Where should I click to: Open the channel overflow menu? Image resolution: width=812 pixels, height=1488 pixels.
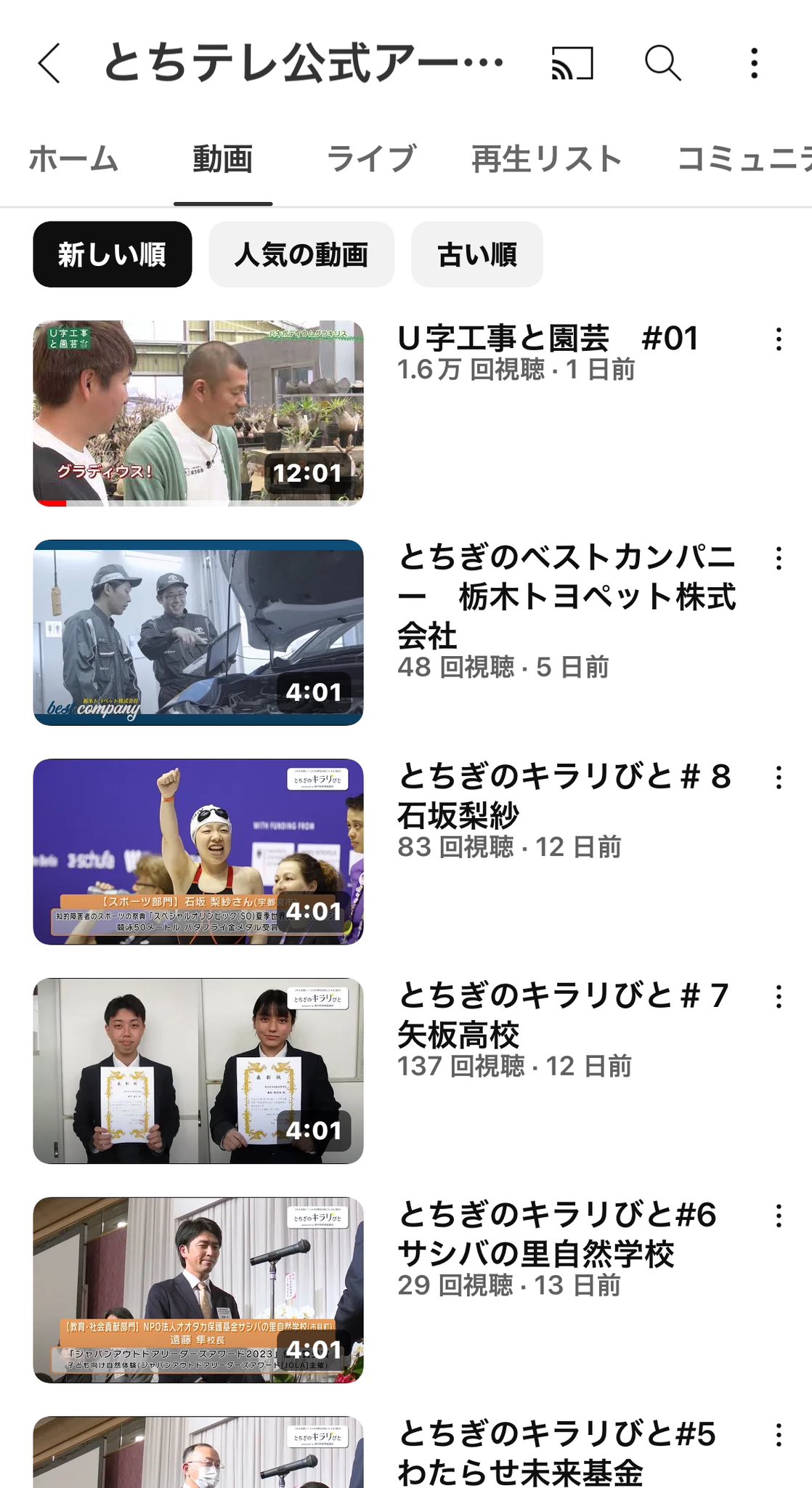[x=755, y=63]
